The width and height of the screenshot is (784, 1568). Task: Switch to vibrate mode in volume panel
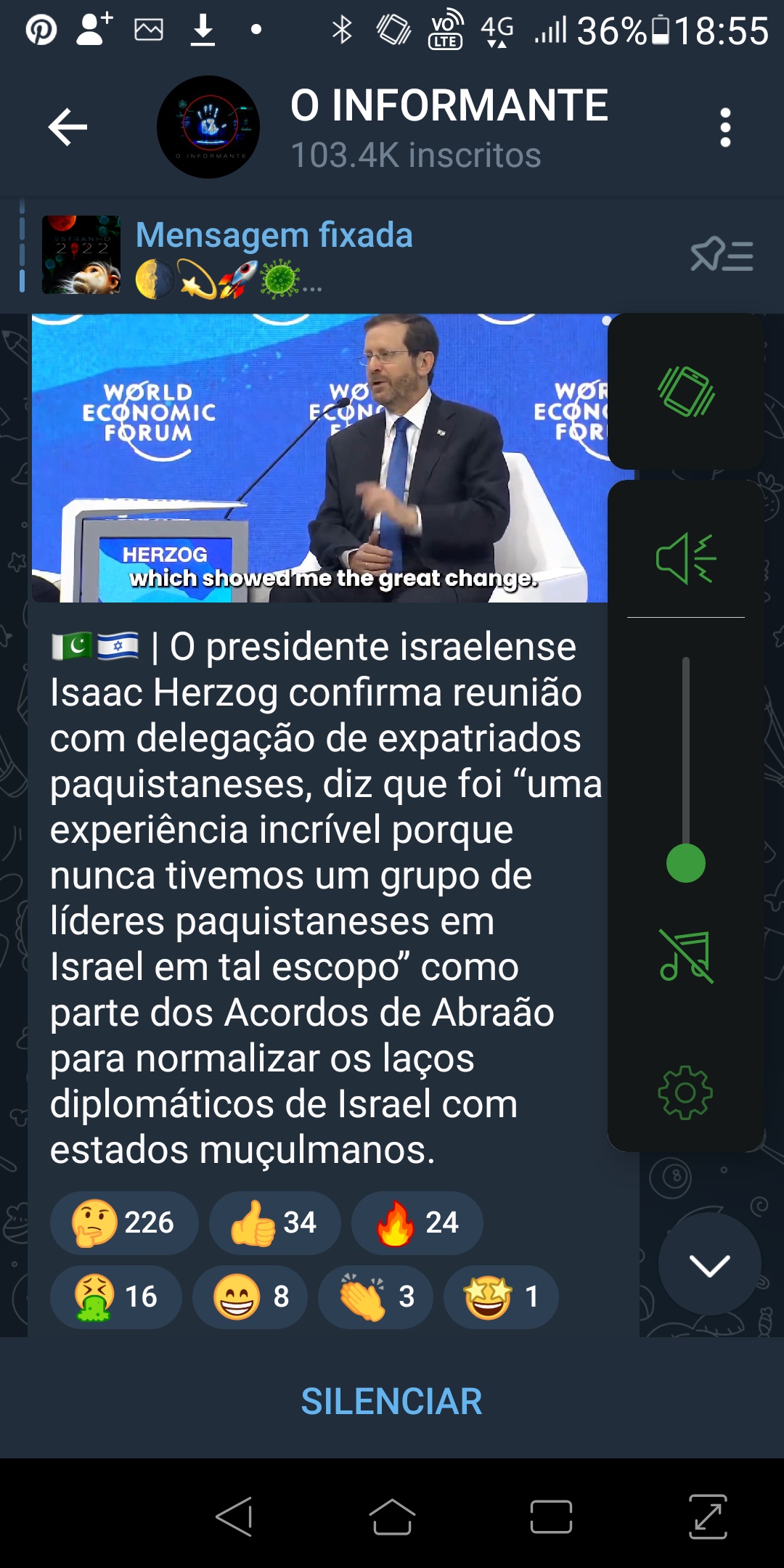click(x=686, y=392)
